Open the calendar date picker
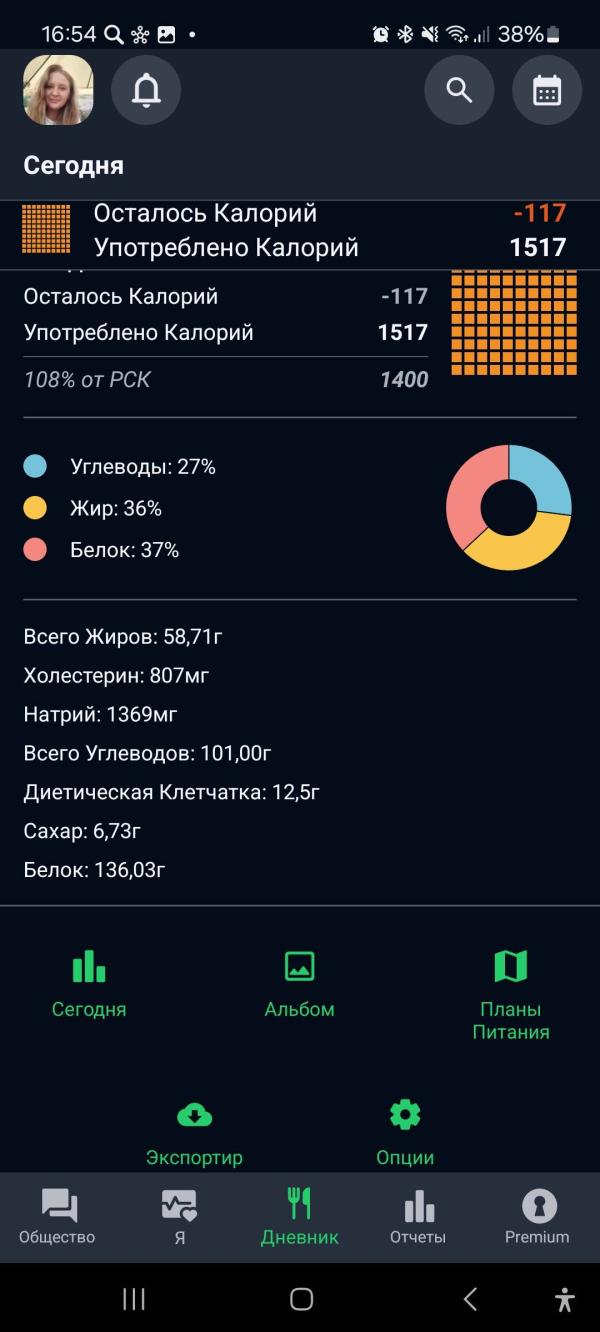The image size is (600, 1332). tap(547, 90)
